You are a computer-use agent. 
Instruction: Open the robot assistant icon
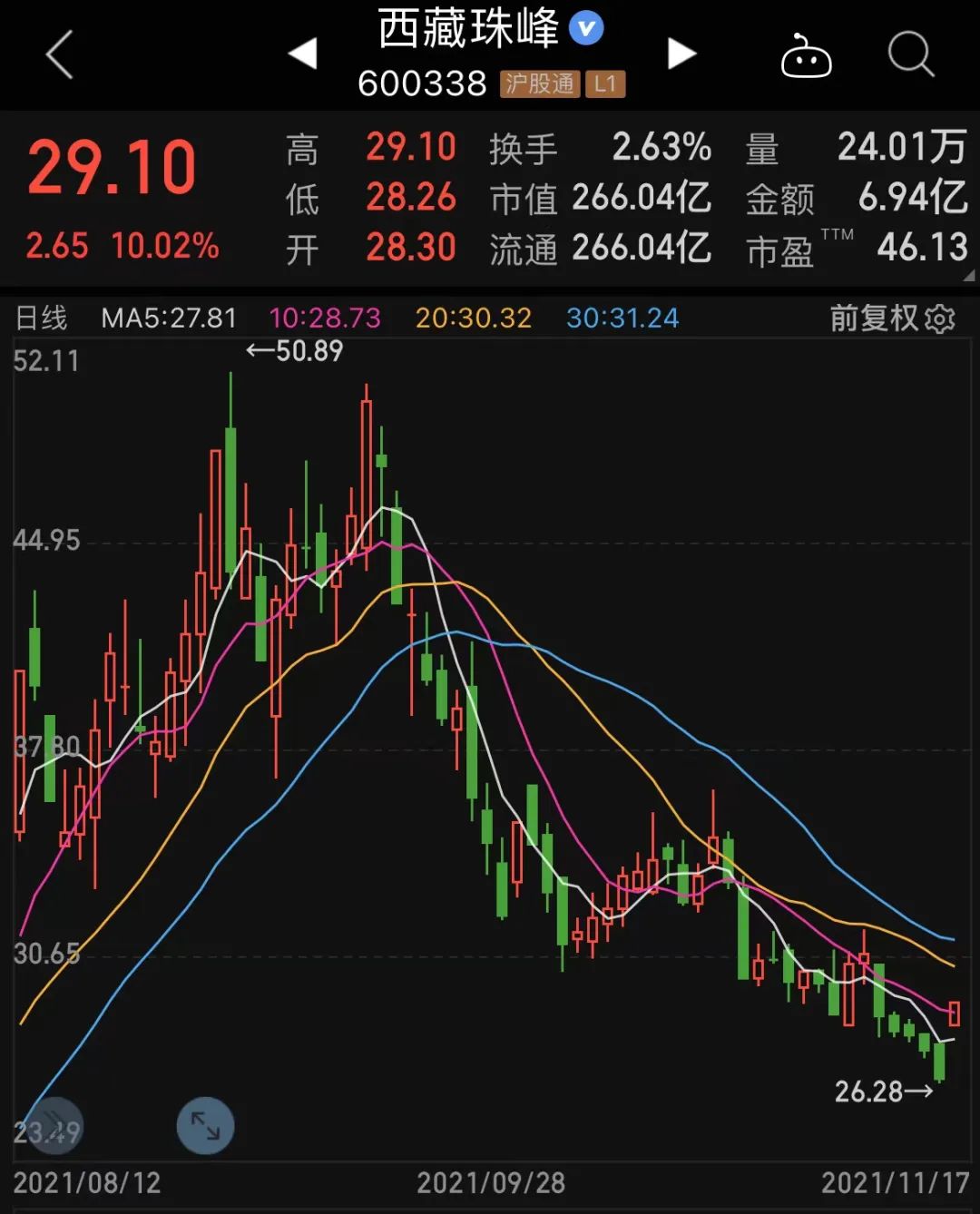806,56
